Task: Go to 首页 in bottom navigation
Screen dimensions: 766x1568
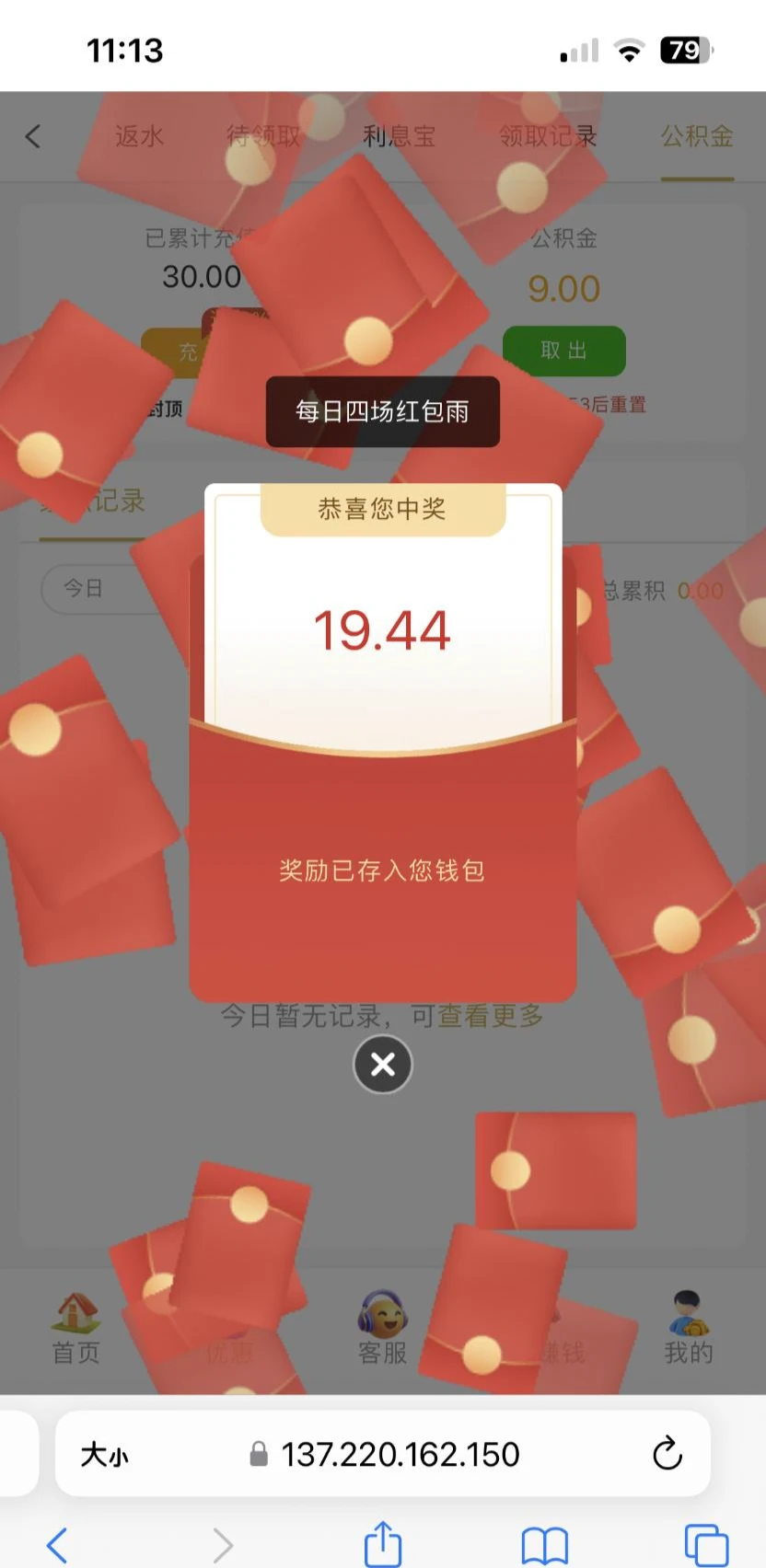Action: 75,1328
